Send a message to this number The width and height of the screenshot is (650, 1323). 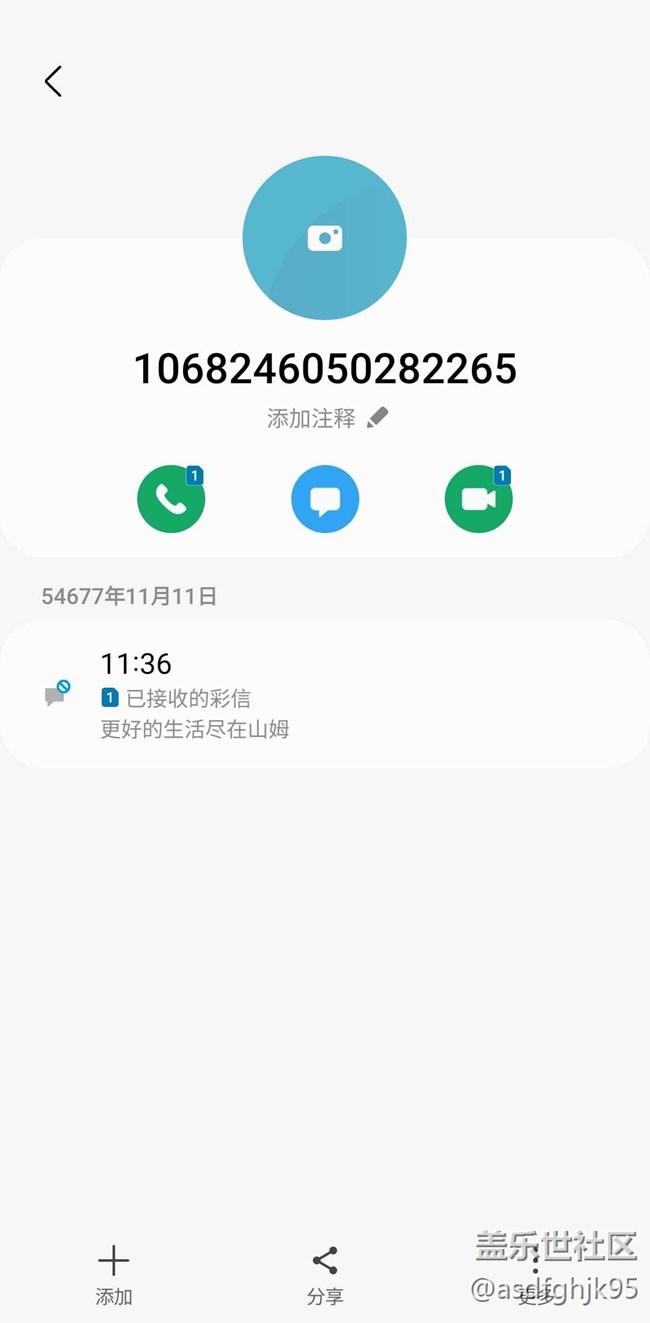tap(325, 499)
